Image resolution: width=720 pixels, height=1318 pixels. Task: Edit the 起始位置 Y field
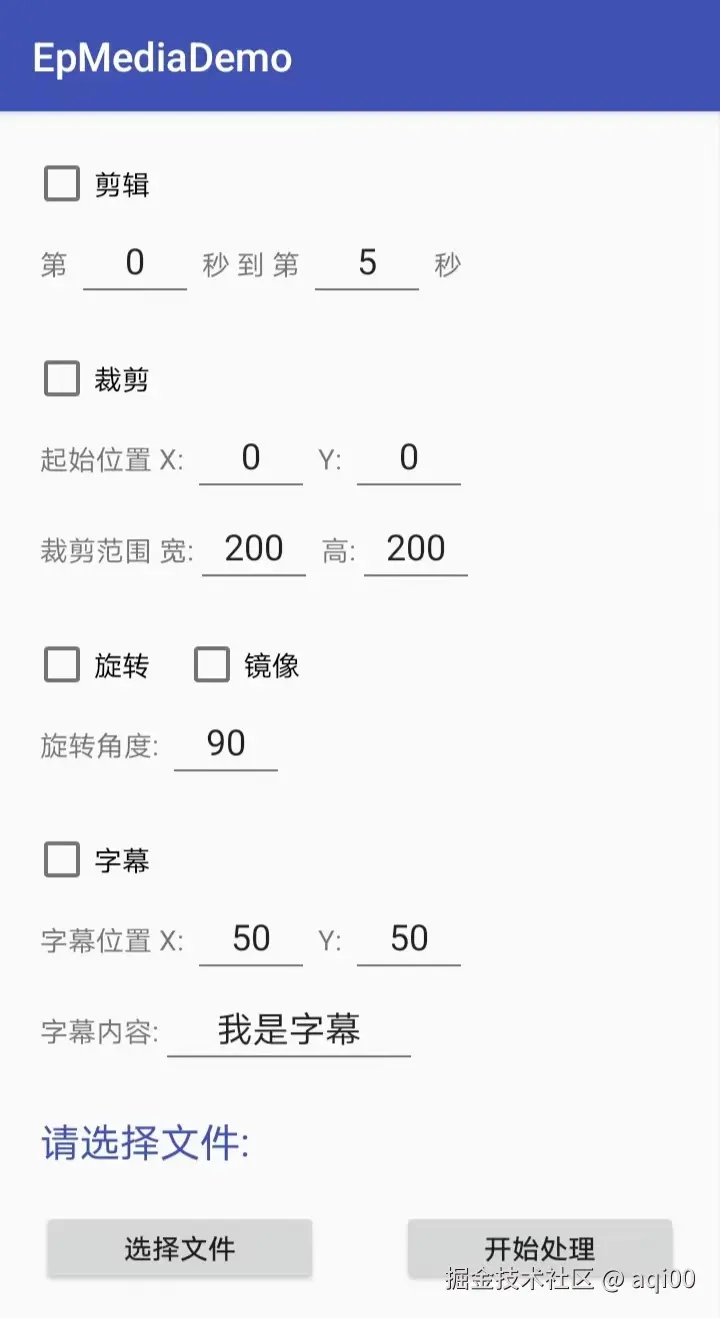tap(408, 458)
